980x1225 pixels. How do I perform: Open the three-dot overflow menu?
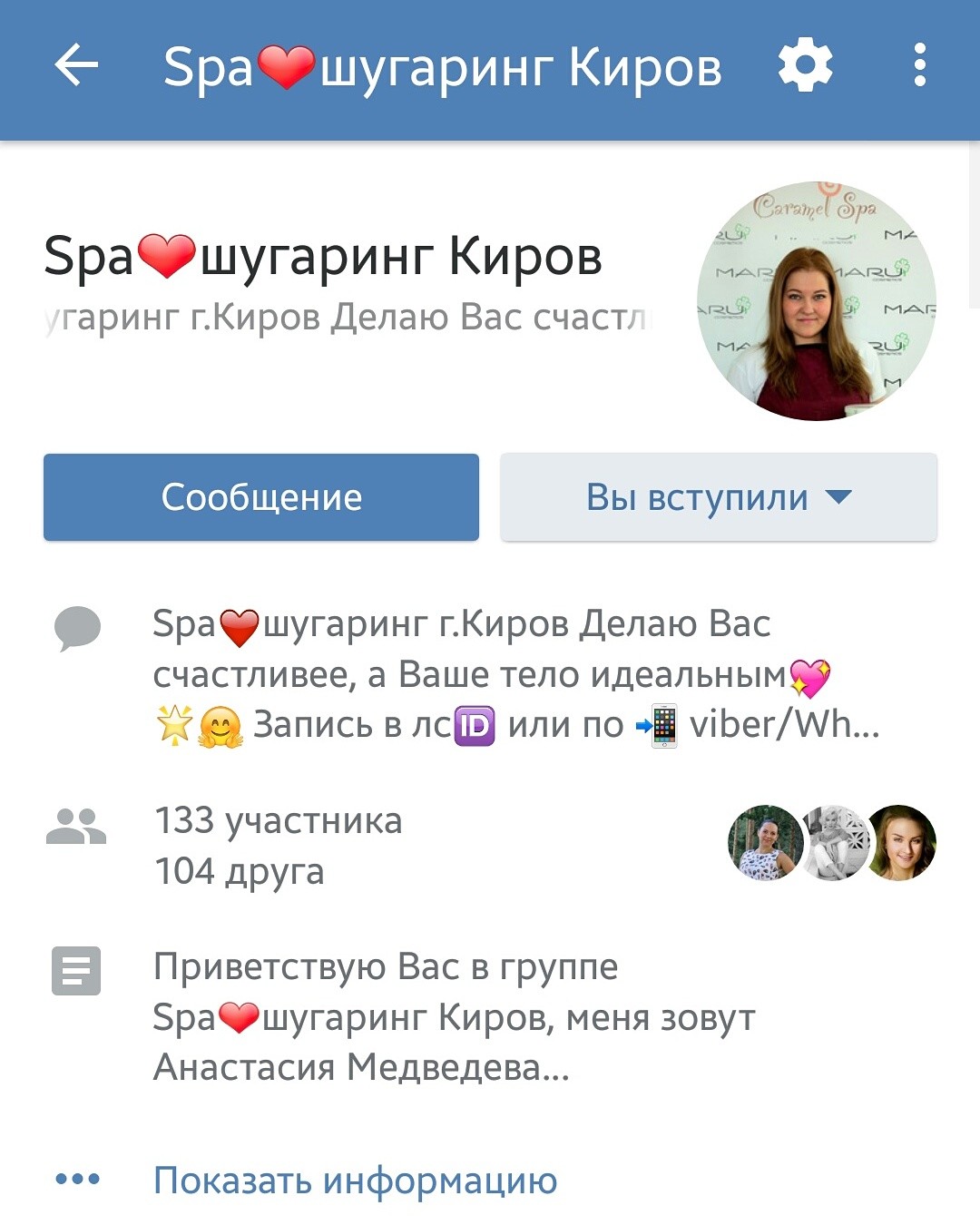click(919, 66)
